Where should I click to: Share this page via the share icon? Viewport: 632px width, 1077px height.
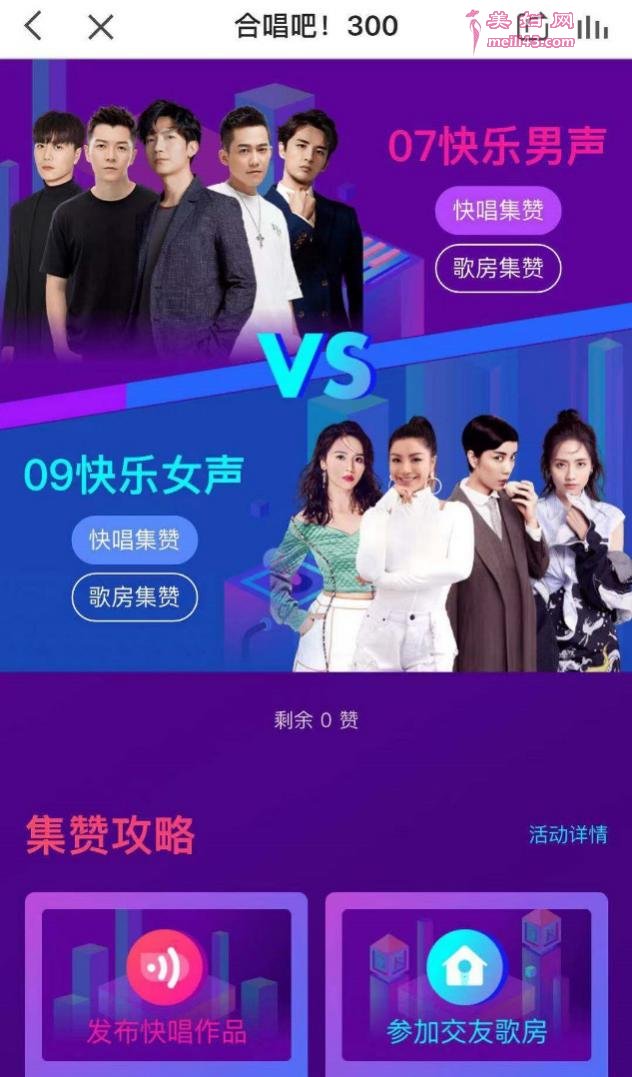tap(527, 27)
